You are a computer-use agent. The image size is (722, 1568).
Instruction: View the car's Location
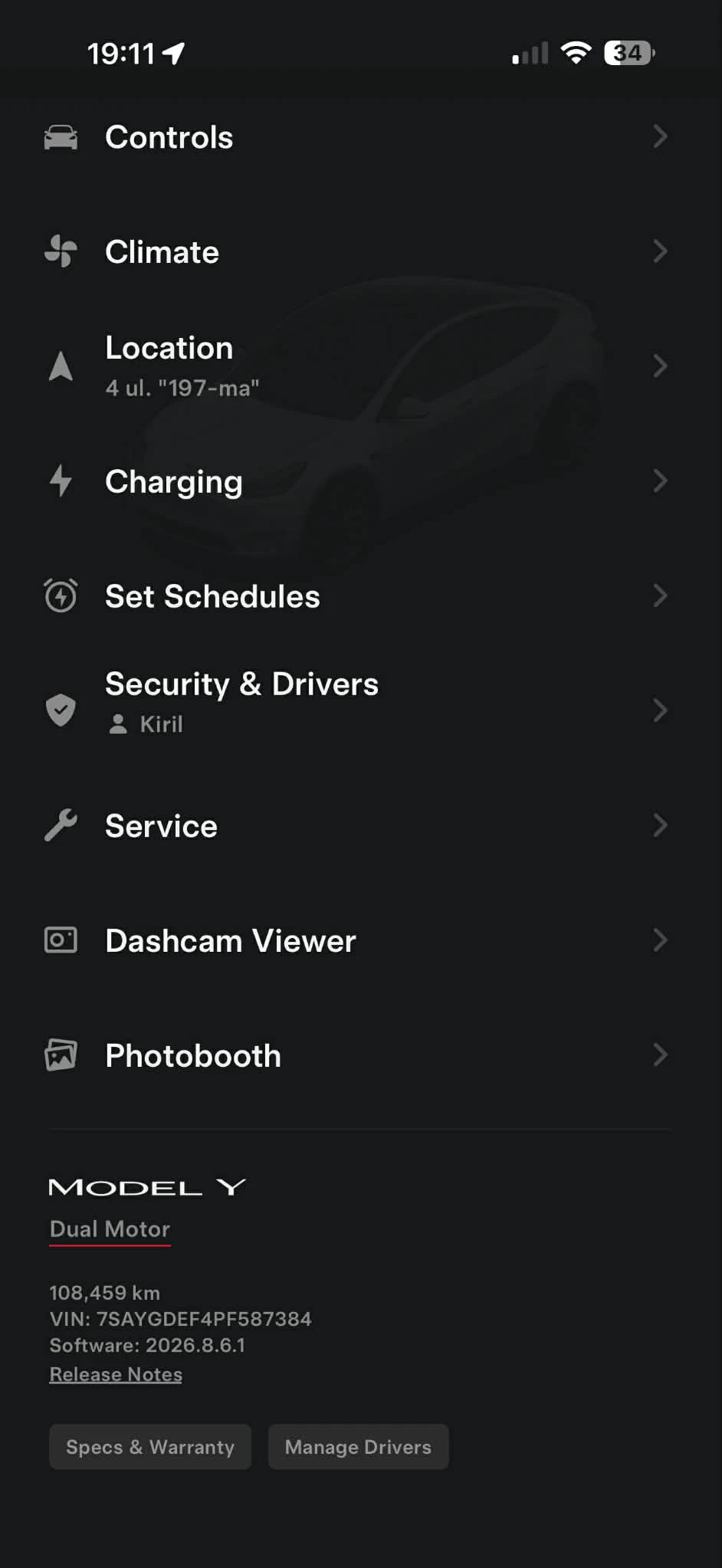click(169, 366)
